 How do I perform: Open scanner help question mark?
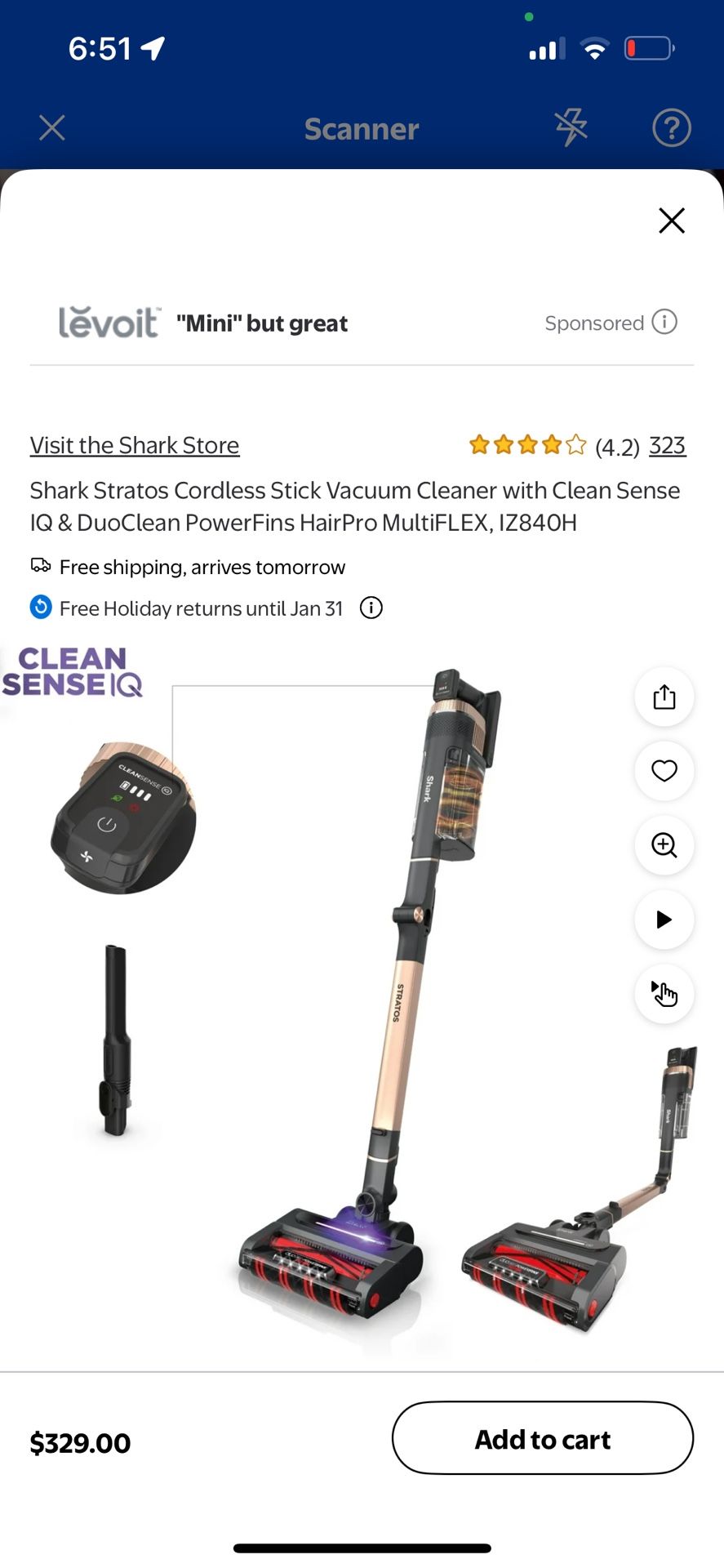click(671, 128)
